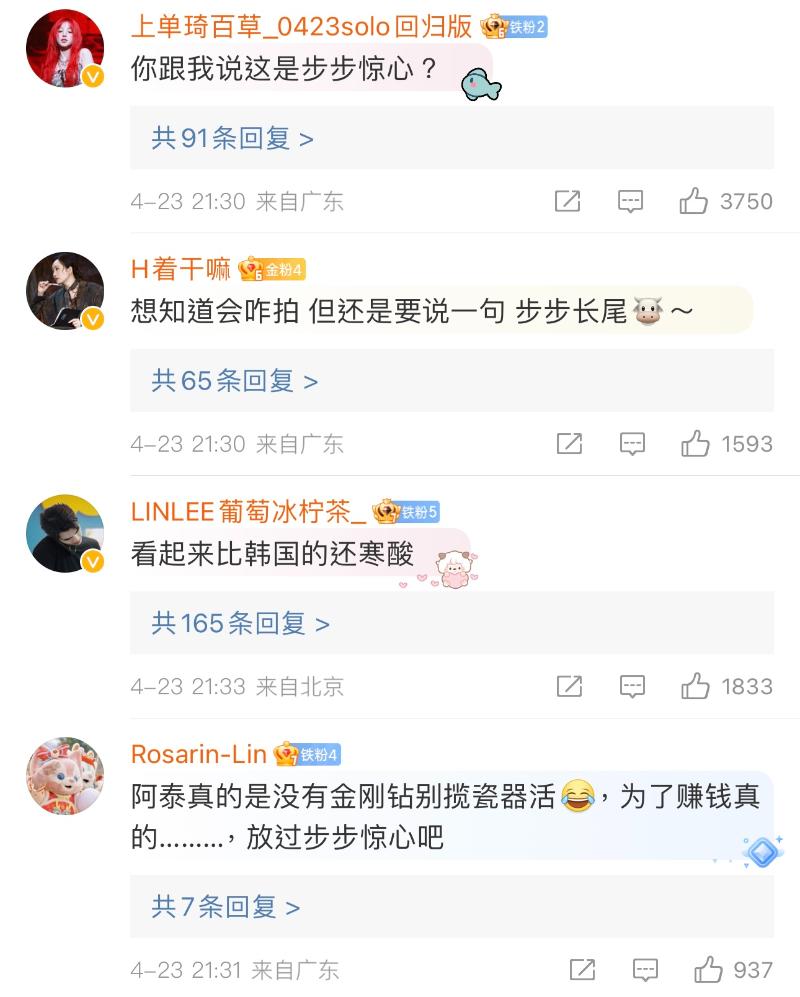Expand the 91 replies under 上单琦百草's comment
Screen dimensions: 800x997
coord(232,138)
